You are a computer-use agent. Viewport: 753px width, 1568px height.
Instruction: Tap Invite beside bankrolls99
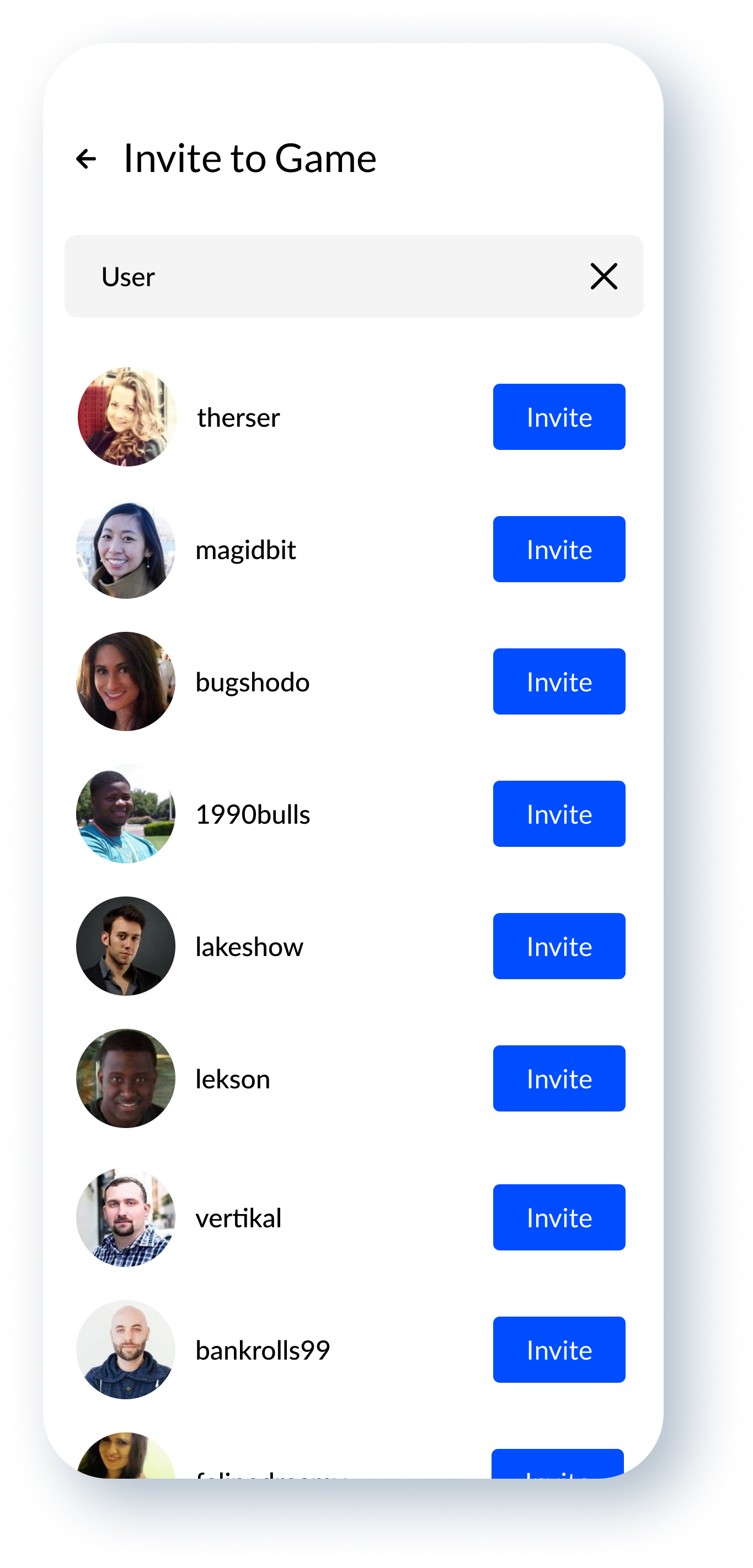click(x=559, y=1350)
